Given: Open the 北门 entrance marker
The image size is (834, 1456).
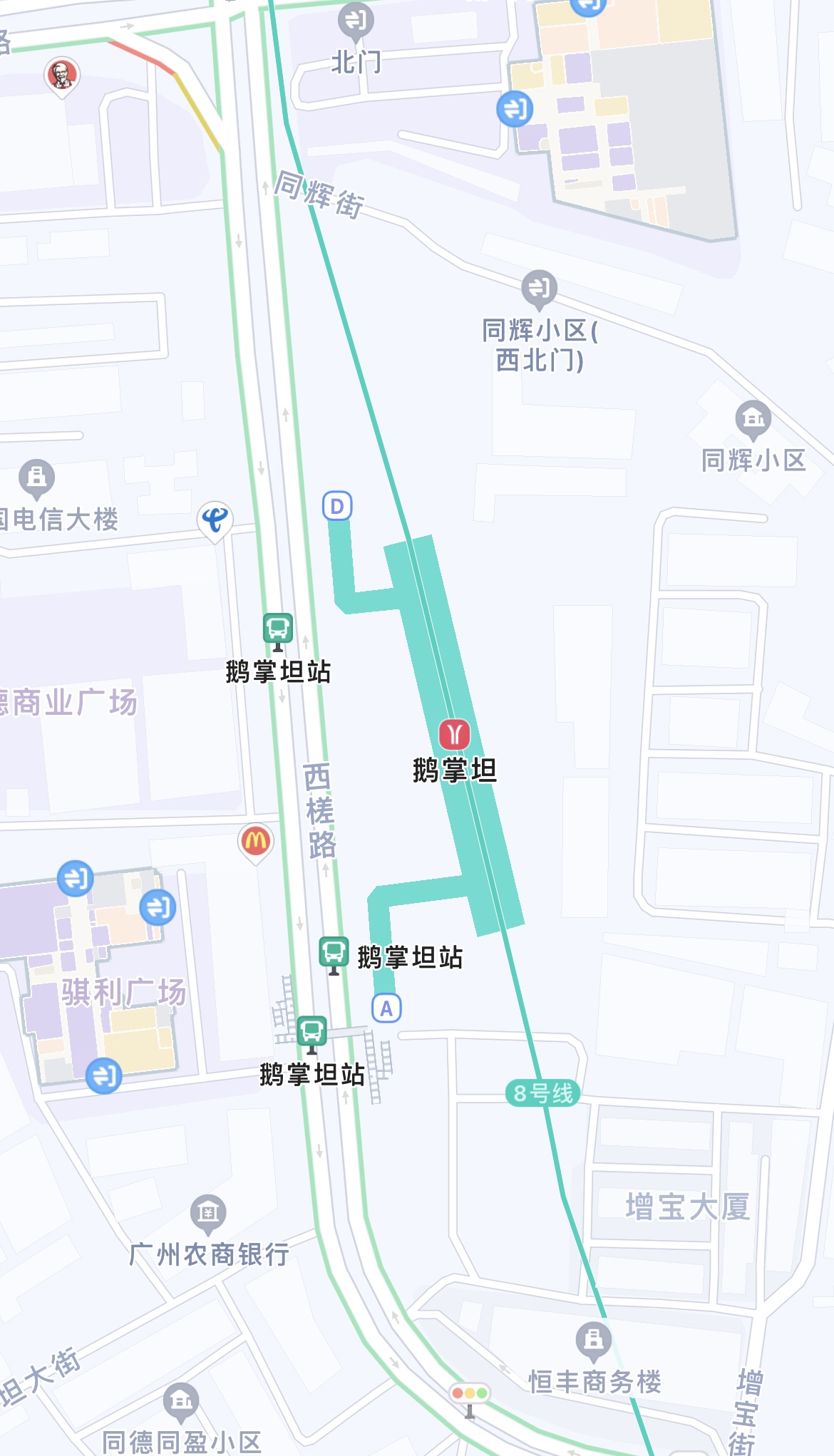Looking at the screenshot, I should (x=356, y=21).
